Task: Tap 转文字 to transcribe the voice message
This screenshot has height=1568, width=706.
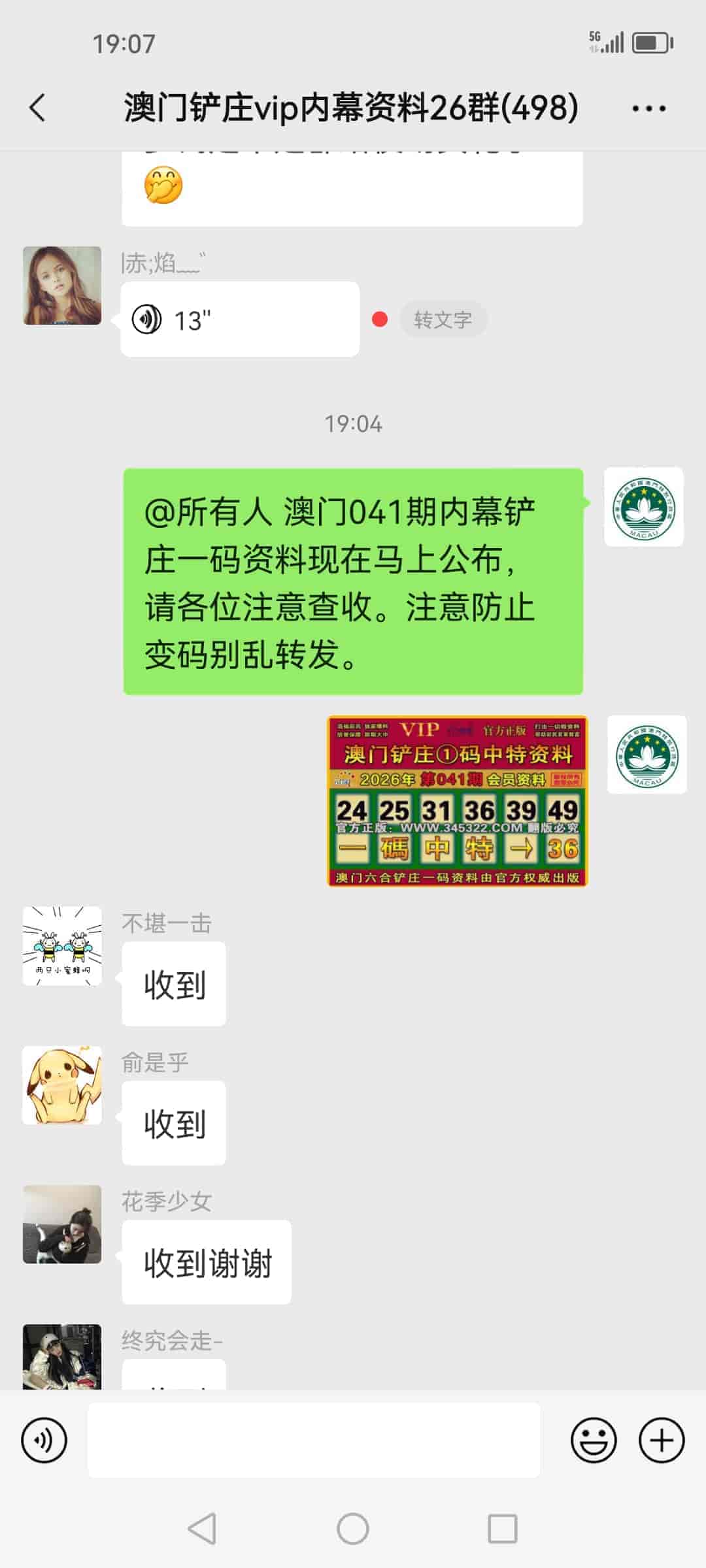Action: point(443,319)
